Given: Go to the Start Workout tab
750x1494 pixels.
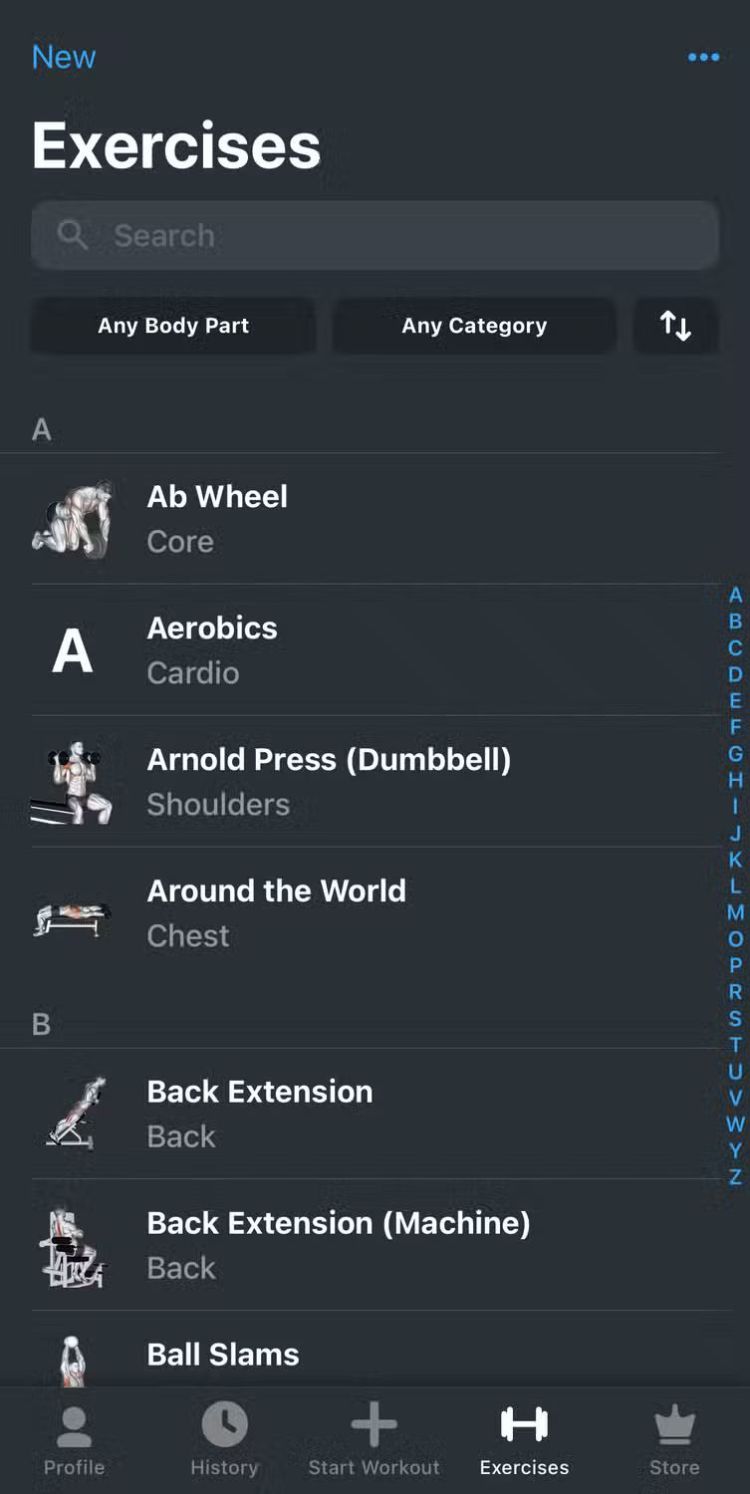Looking at the screenshot, I should (374, 1440).
